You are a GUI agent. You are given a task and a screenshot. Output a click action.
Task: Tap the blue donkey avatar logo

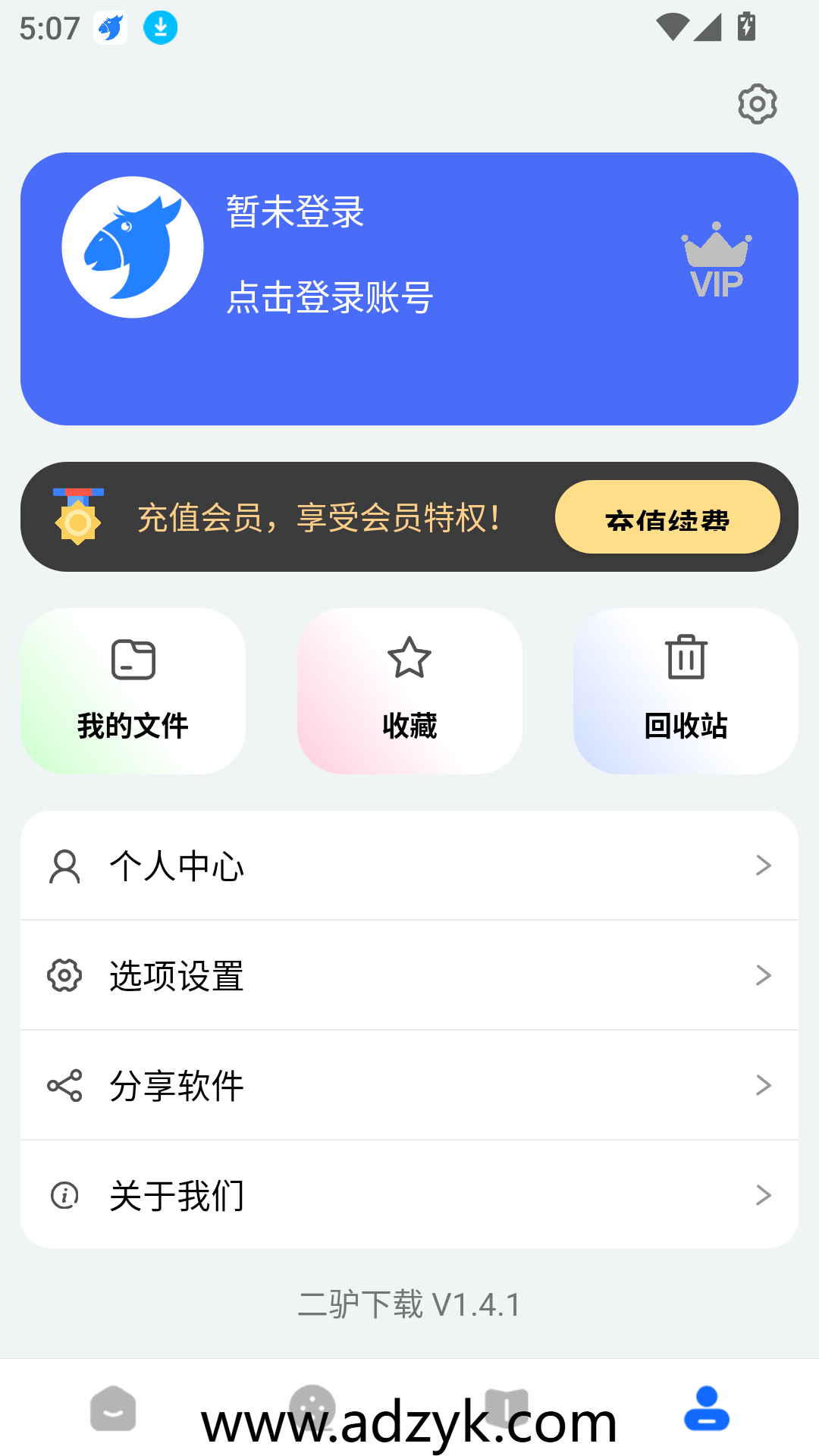[x=132, y=248]
